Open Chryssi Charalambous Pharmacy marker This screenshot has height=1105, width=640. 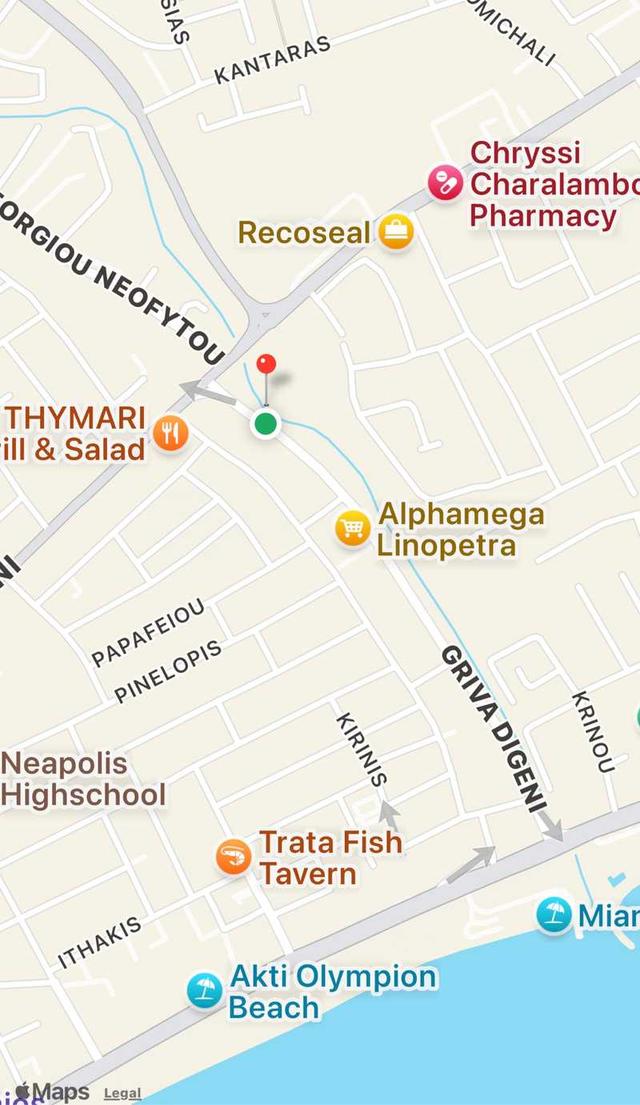445,183
